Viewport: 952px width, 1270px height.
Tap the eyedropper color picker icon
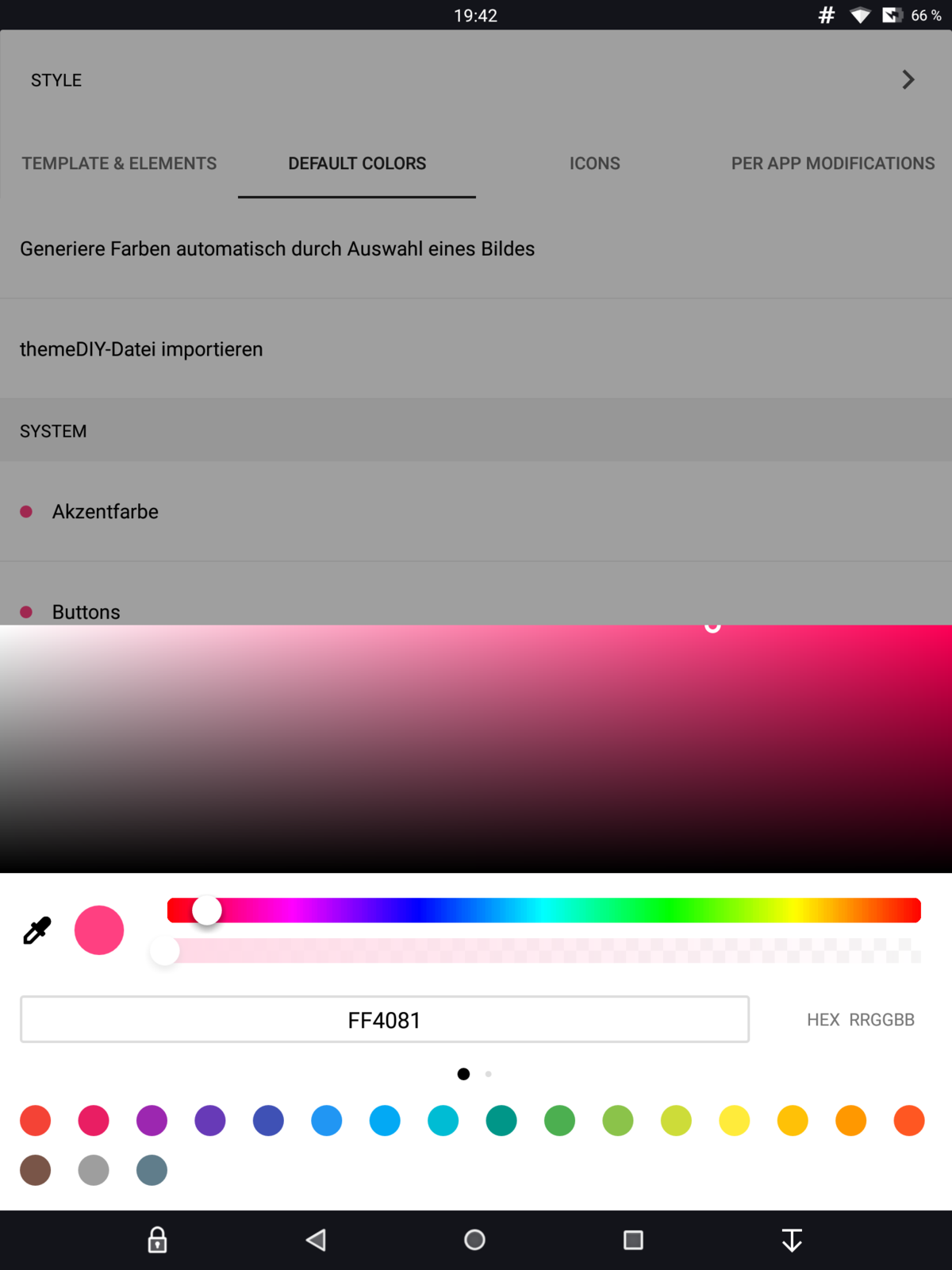(x=36, y=930)
